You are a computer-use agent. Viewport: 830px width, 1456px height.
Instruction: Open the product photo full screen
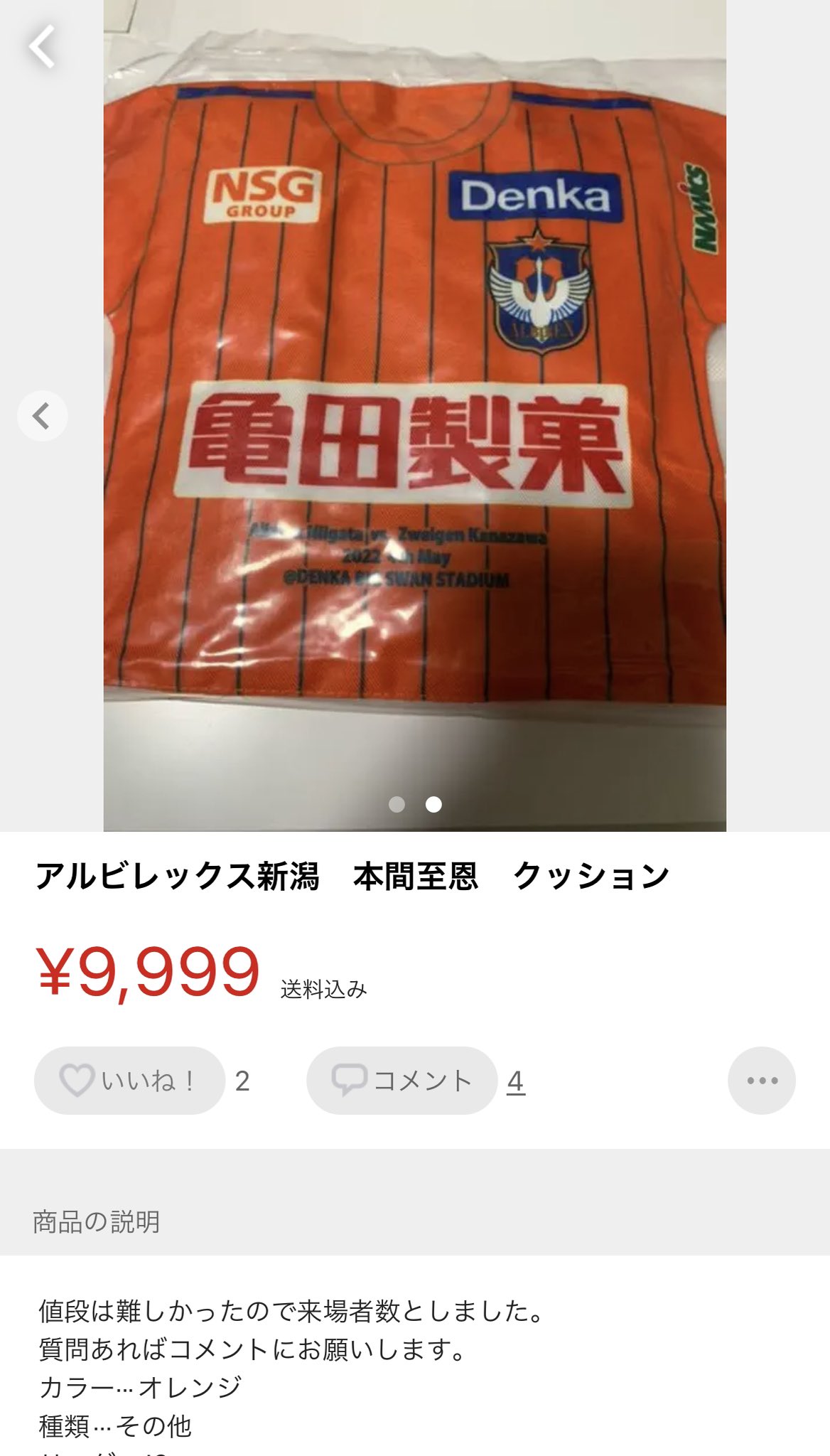[415, 416]
